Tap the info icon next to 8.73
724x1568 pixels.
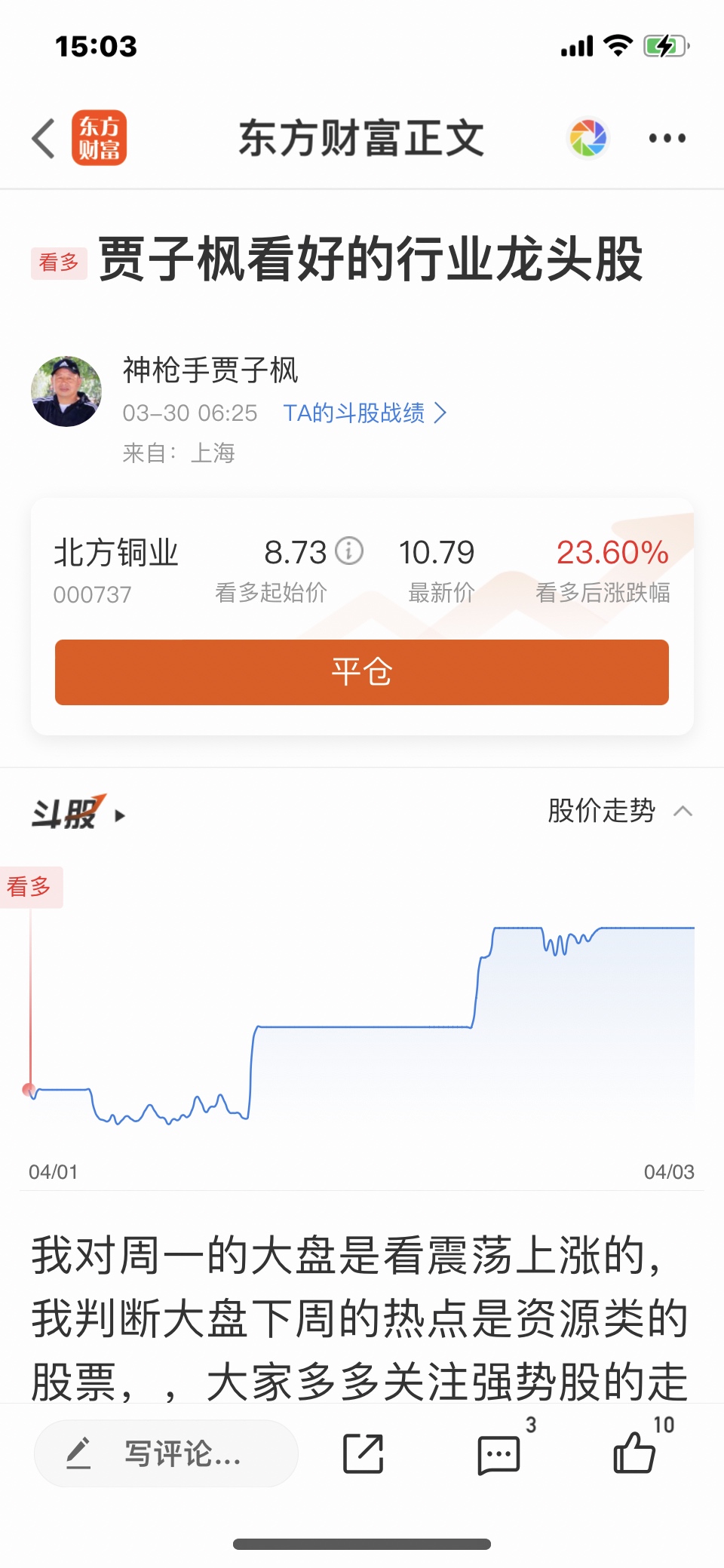(348, 551)
